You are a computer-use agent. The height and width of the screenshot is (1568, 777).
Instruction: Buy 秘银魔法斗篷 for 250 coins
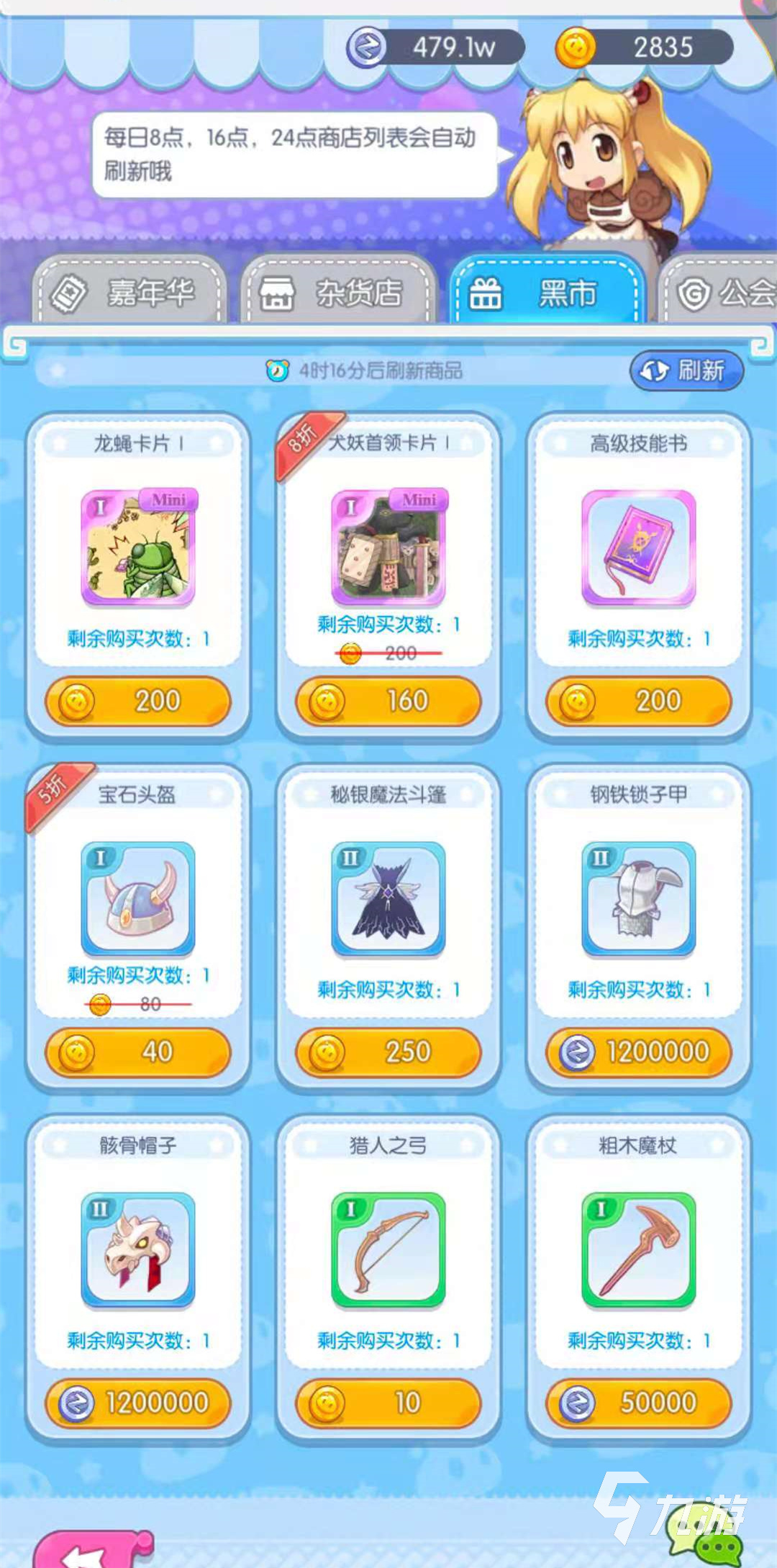click(388, 1052)
